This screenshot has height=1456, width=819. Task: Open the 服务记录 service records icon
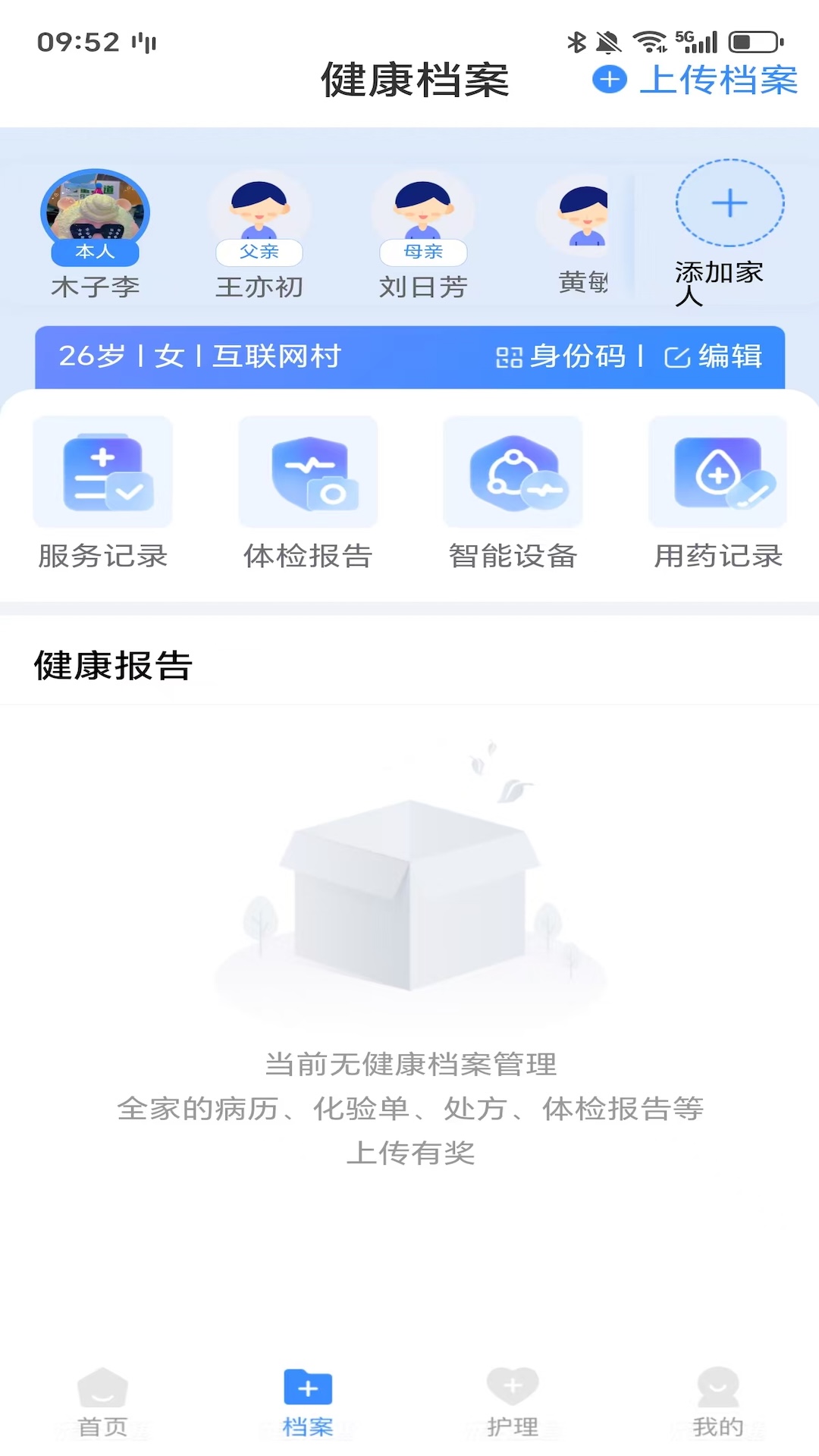[x=102, y=472]
